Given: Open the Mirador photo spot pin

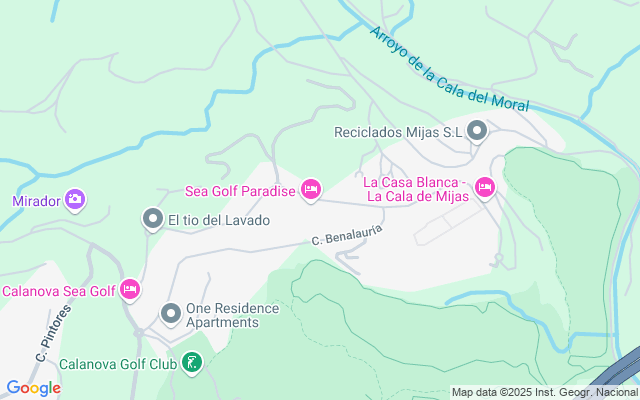Looking at the screenshot, I should click(75, 200).
